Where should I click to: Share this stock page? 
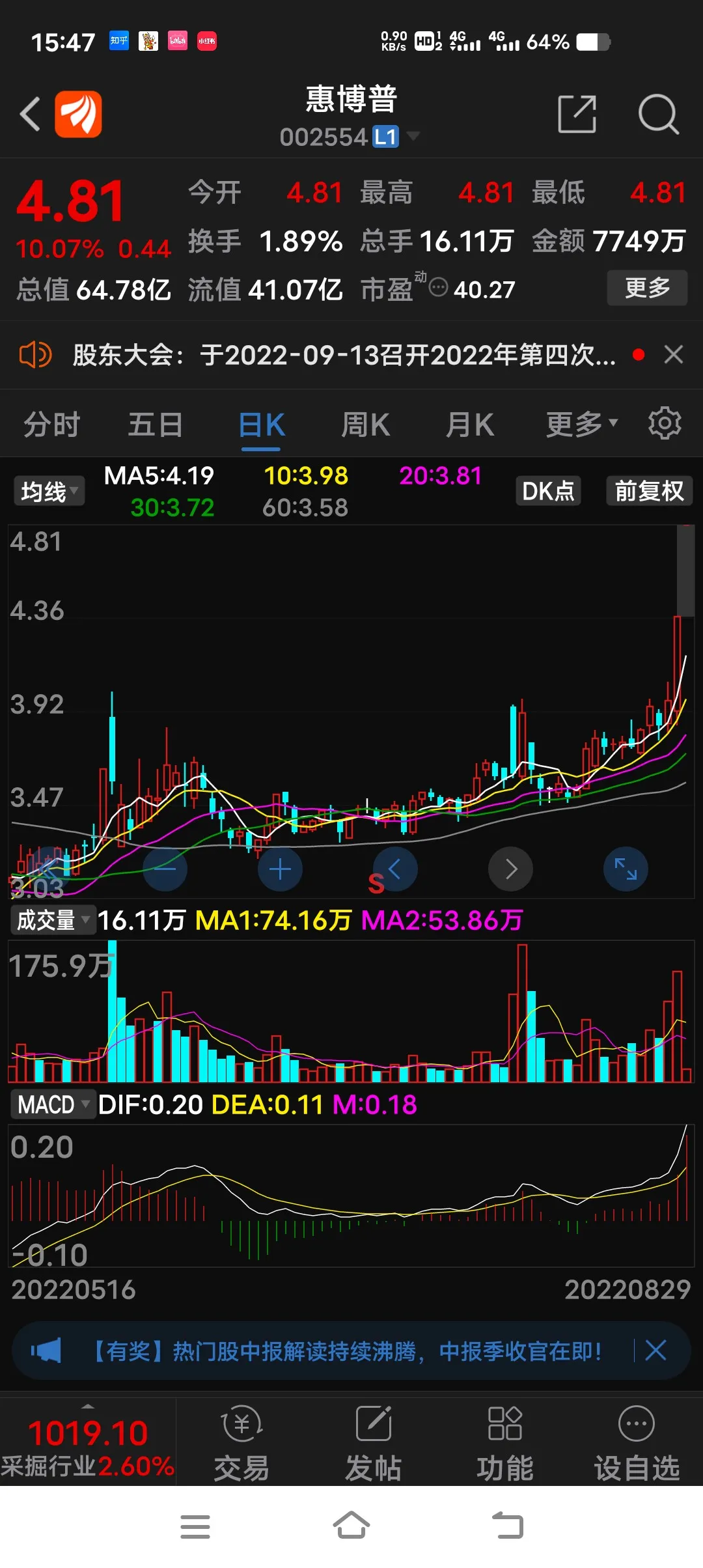[577, 114]
